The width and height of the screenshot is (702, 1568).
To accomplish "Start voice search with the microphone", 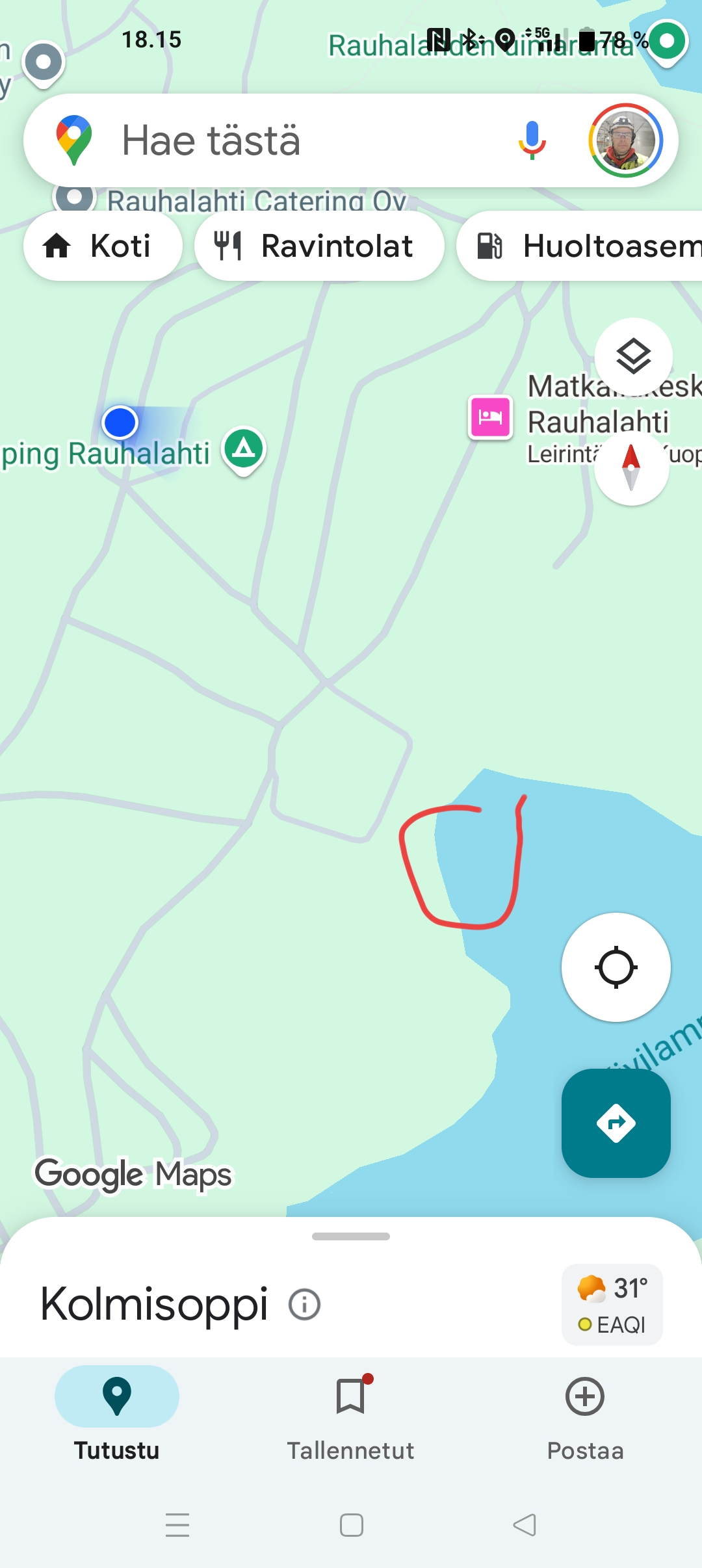I will (x=532, y=140).
